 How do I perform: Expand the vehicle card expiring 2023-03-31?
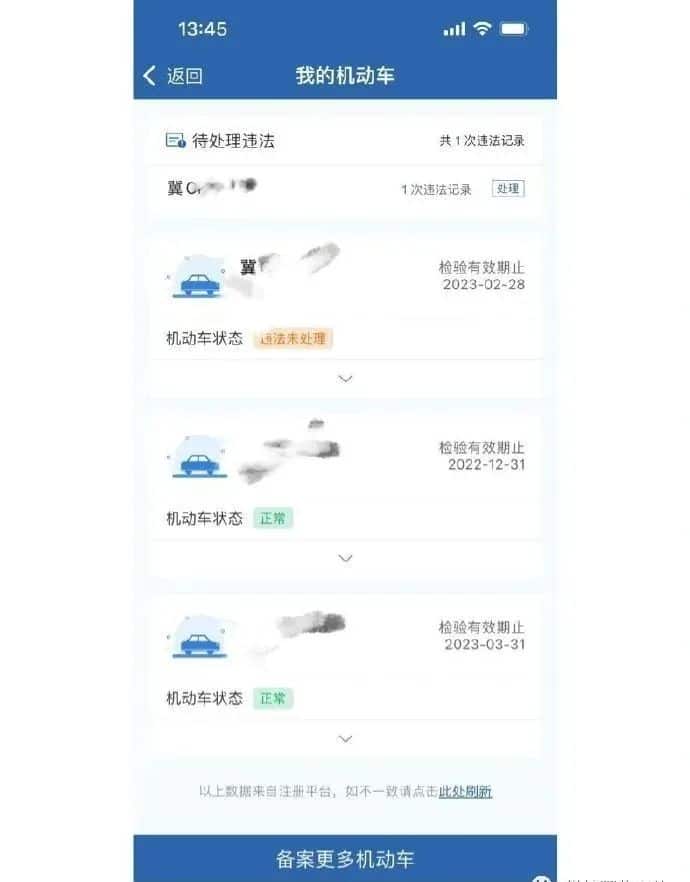346,739
